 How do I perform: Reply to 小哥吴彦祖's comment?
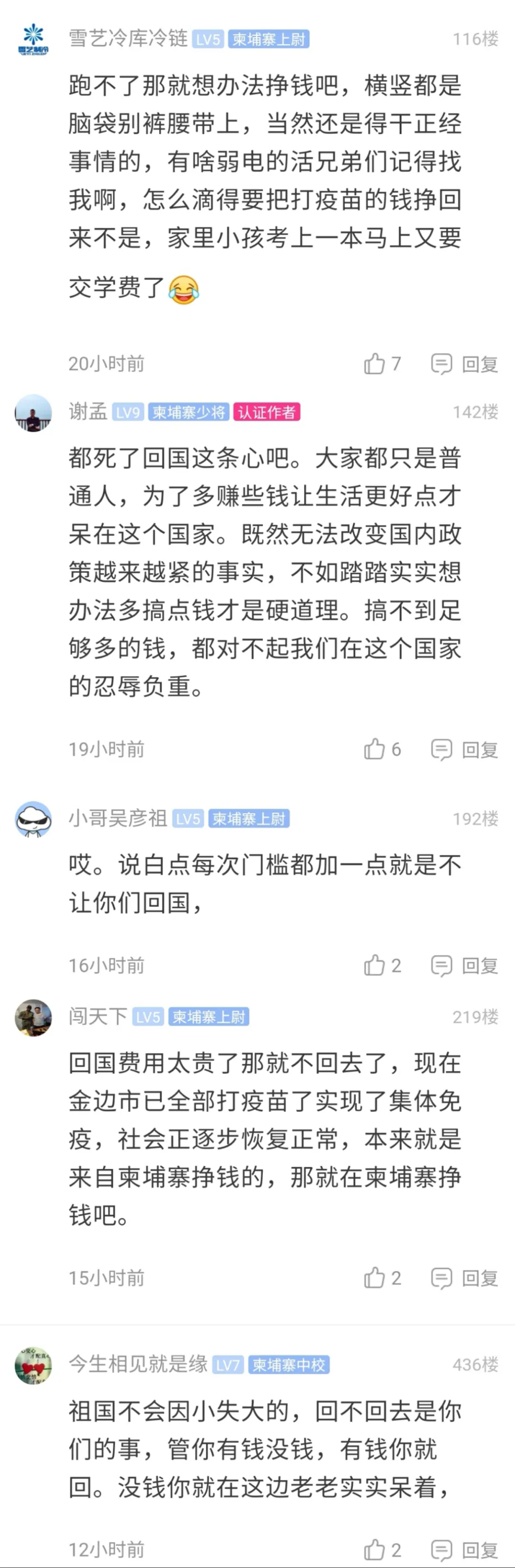[x=465, y=965]
